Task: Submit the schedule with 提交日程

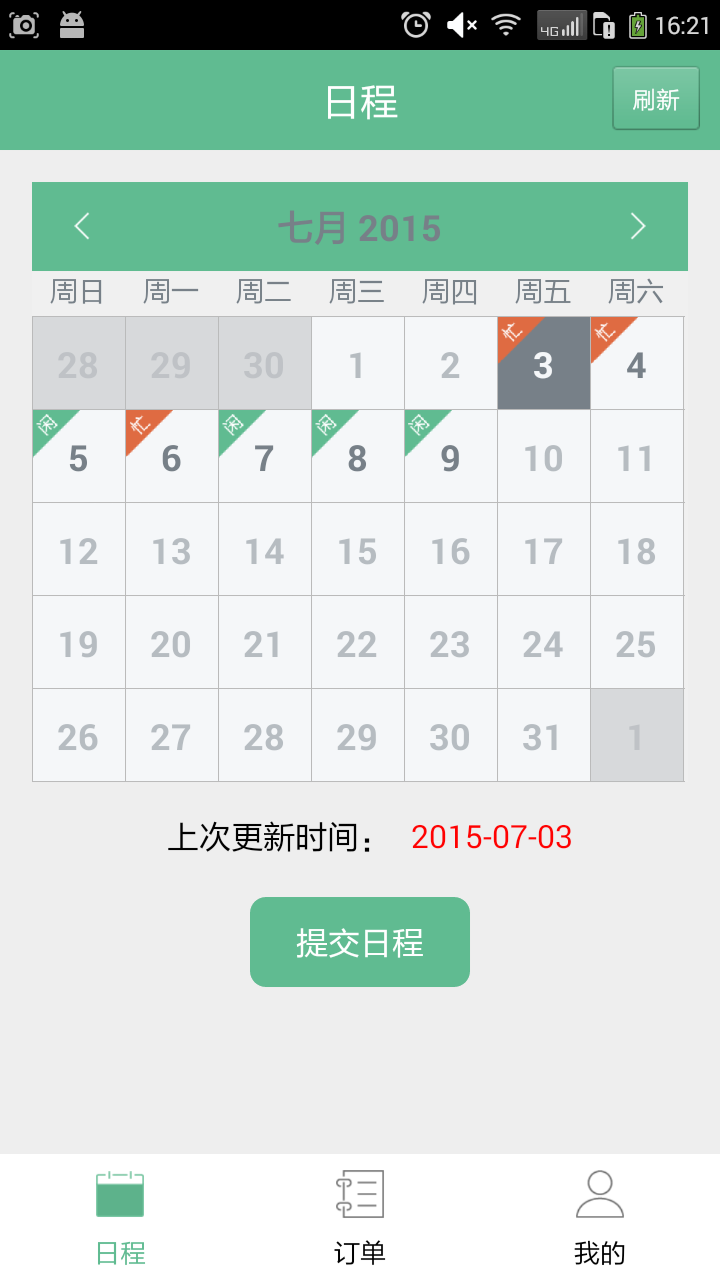Action: coord(360,942)
